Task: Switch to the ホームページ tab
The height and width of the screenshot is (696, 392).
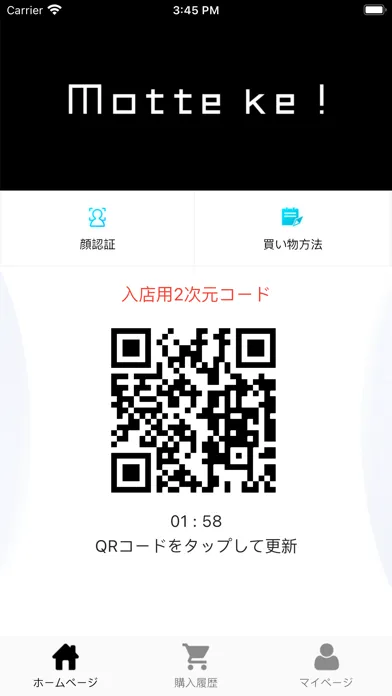Action: [x=65, y=665]
